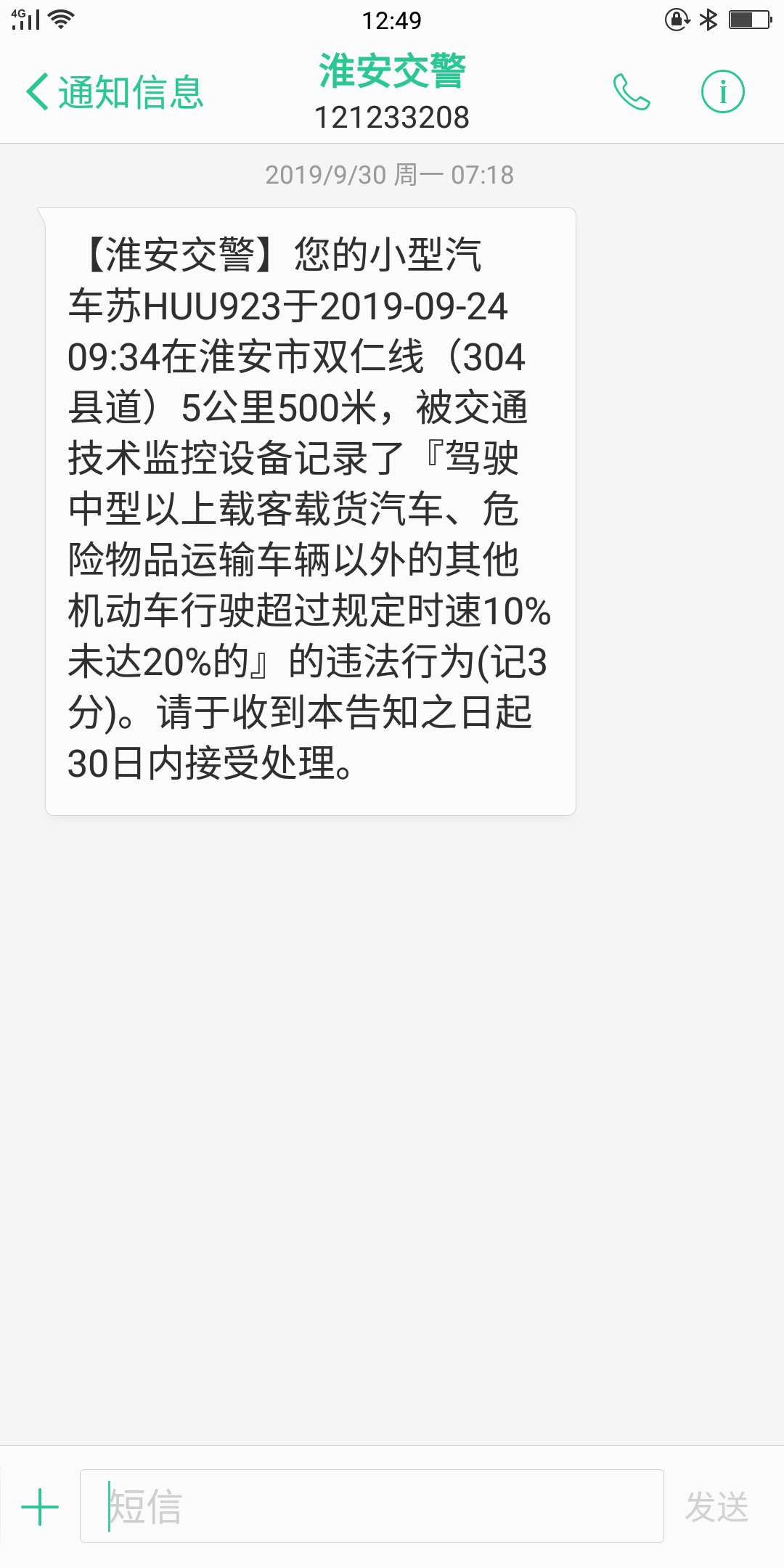This screenshot has width=784, height=1568.
Task: Focus the 短信 message input field
Action: [372, 1506]
